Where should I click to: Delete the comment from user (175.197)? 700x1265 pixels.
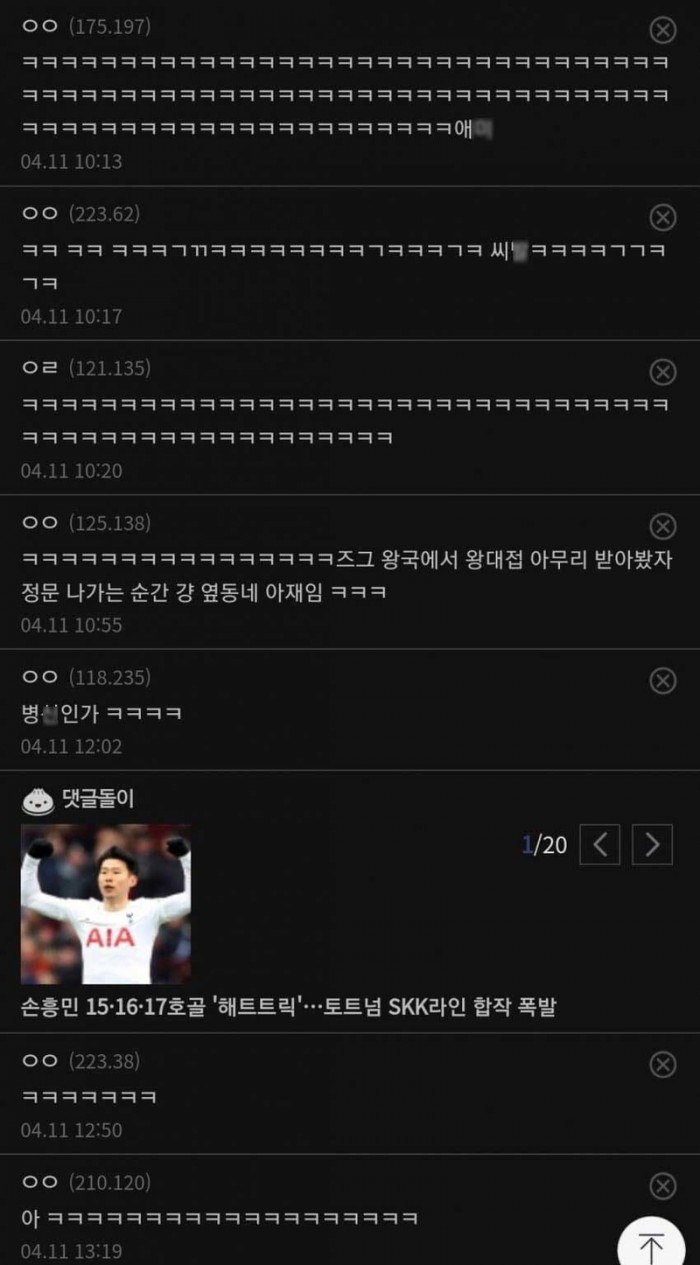click(x=663, y=30)
